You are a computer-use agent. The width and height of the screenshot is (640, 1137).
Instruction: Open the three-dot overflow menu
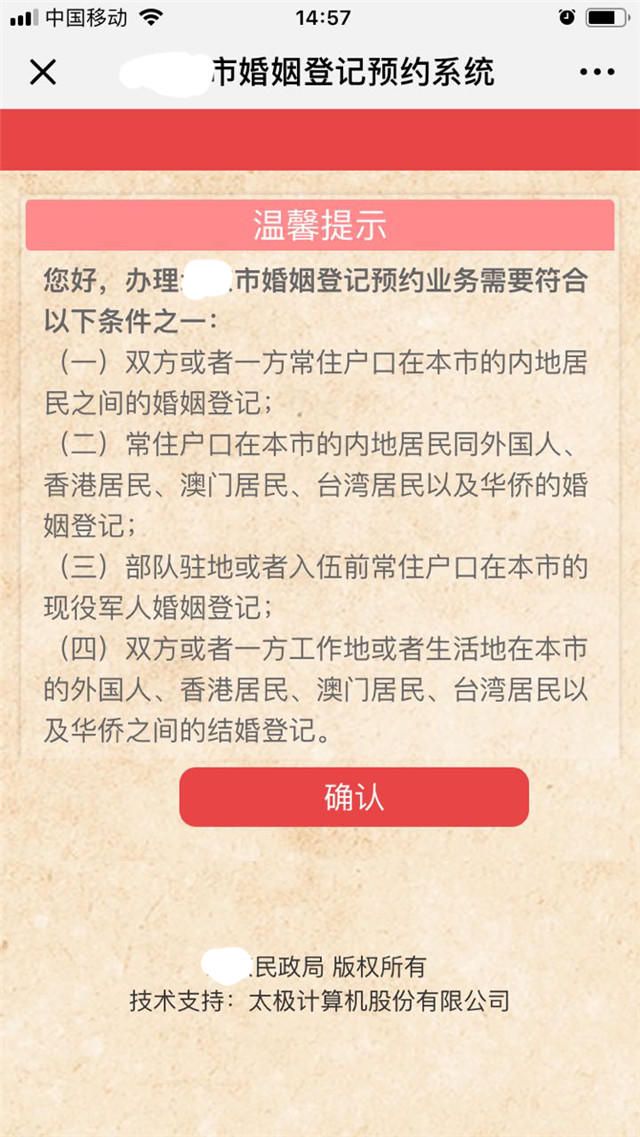pyautogui.click(x=597, y=72)
